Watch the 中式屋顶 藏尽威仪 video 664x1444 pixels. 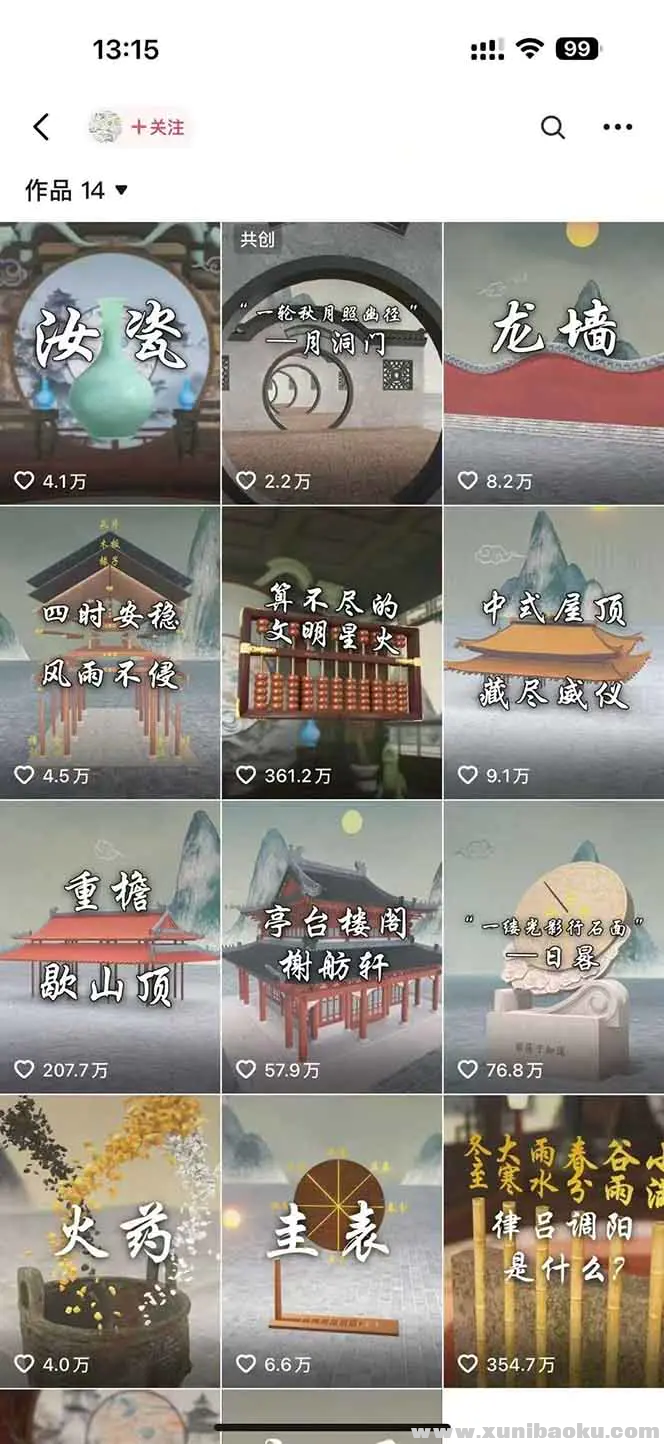[x=554, y=652]
